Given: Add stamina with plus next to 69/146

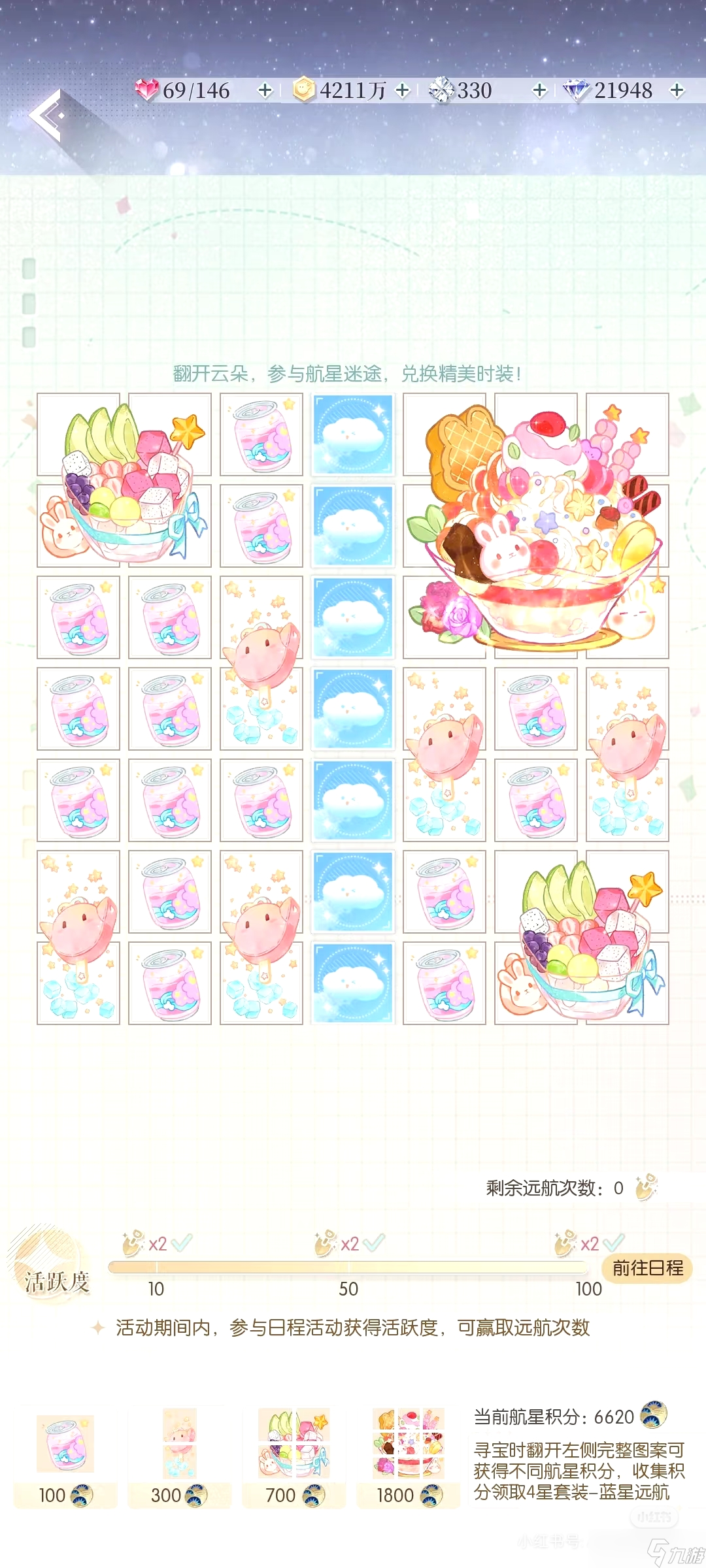Looking at the screenshot, I should [x=265, y=90].
